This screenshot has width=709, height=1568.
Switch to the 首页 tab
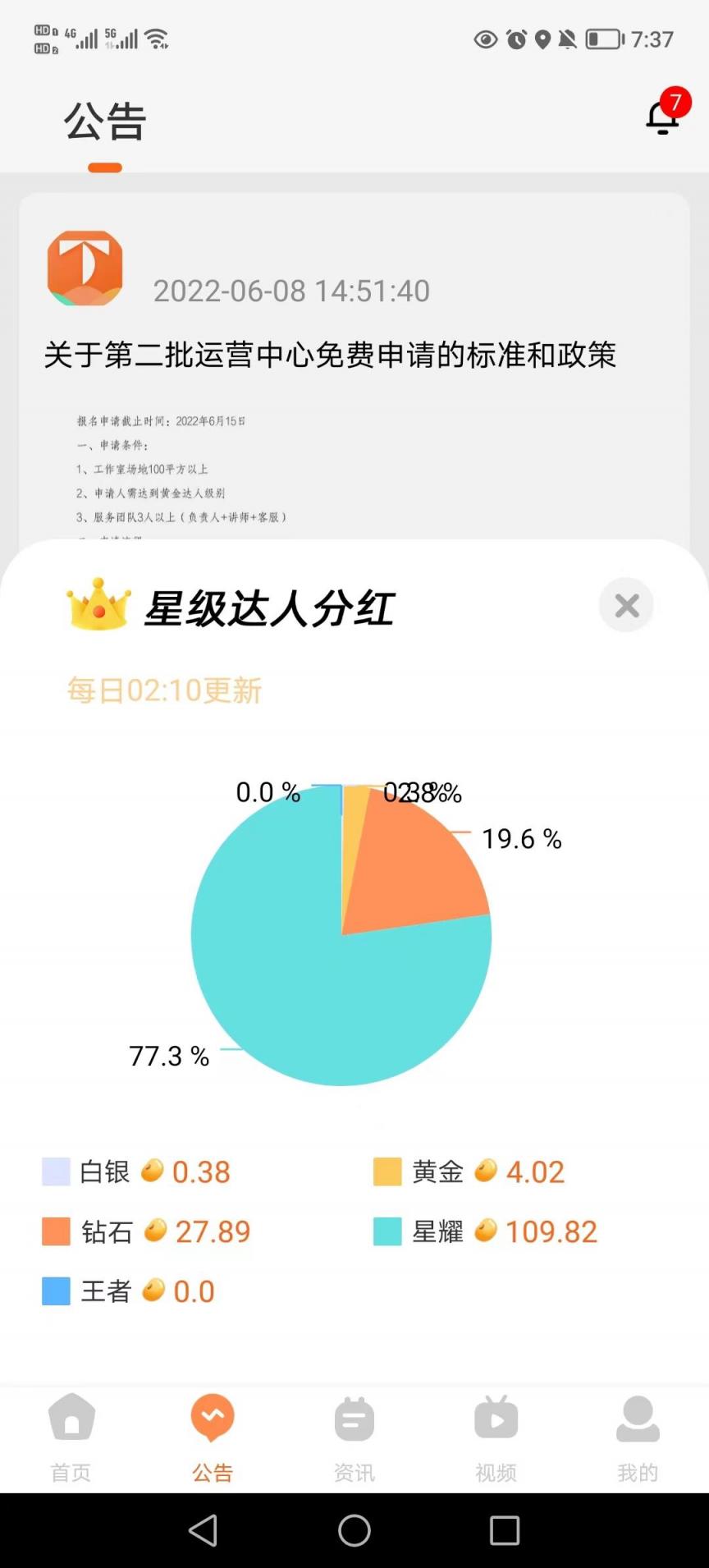click(71, 1437)
